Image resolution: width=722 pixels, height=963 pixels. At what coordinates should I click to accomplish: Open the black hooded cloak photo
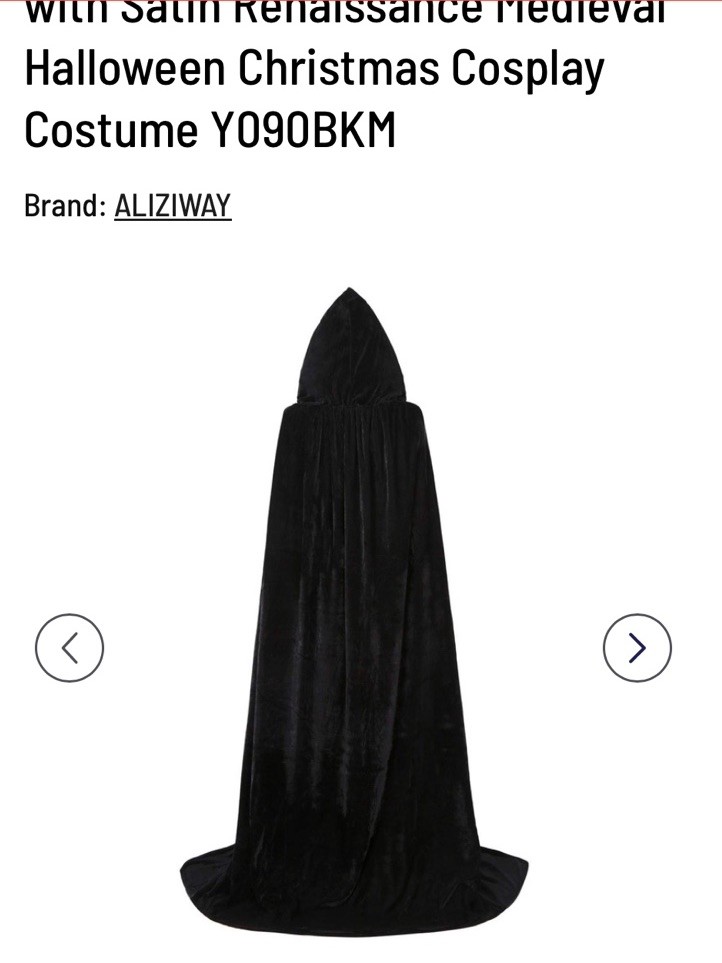[x=353, y=610]
